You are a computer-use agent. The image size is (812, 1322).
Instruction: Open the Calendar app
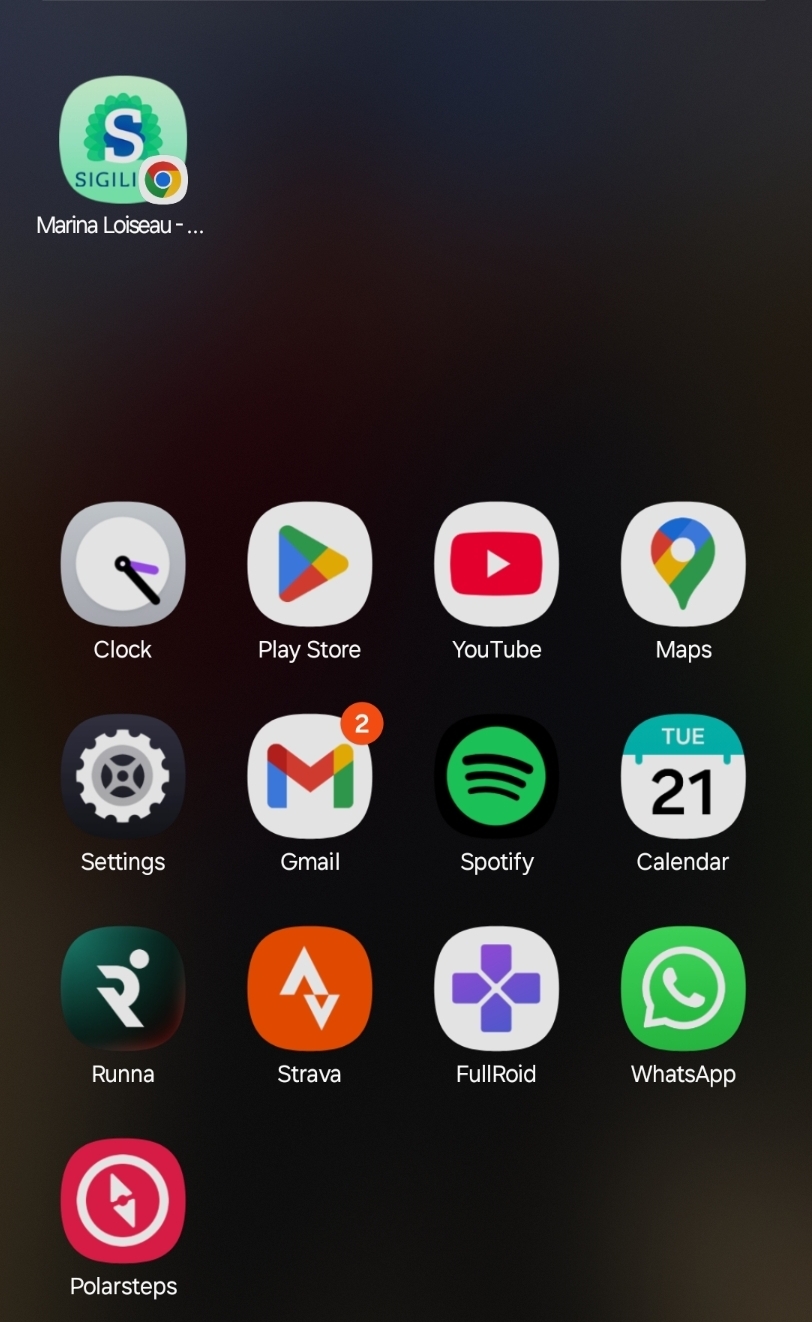(683, 777)
